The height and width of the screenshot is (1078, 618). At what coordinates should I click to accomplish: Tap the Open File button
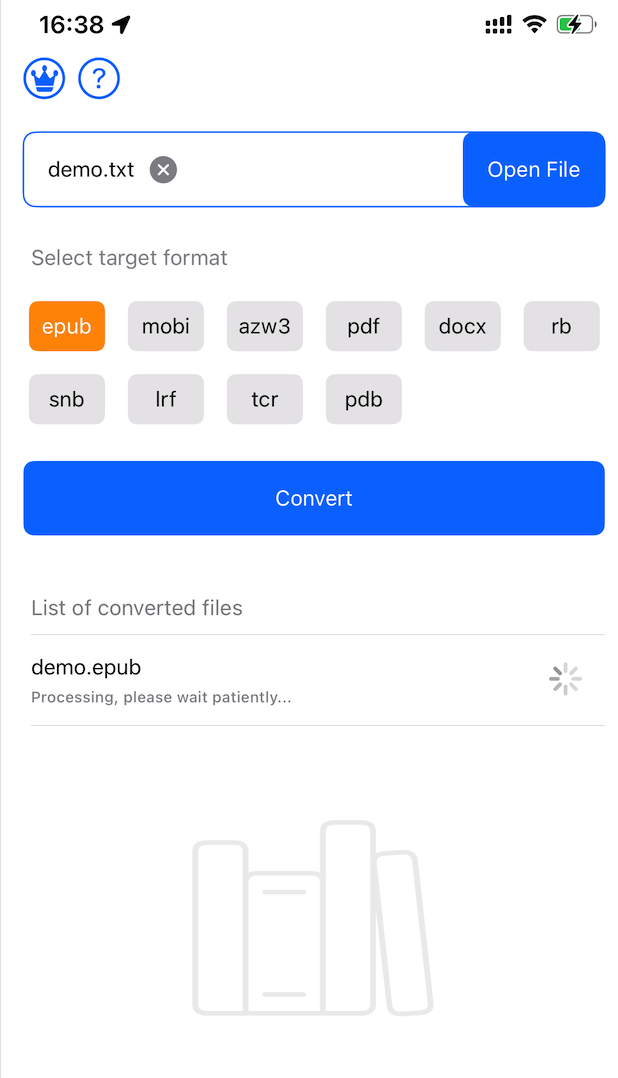(x=533, y=170)
